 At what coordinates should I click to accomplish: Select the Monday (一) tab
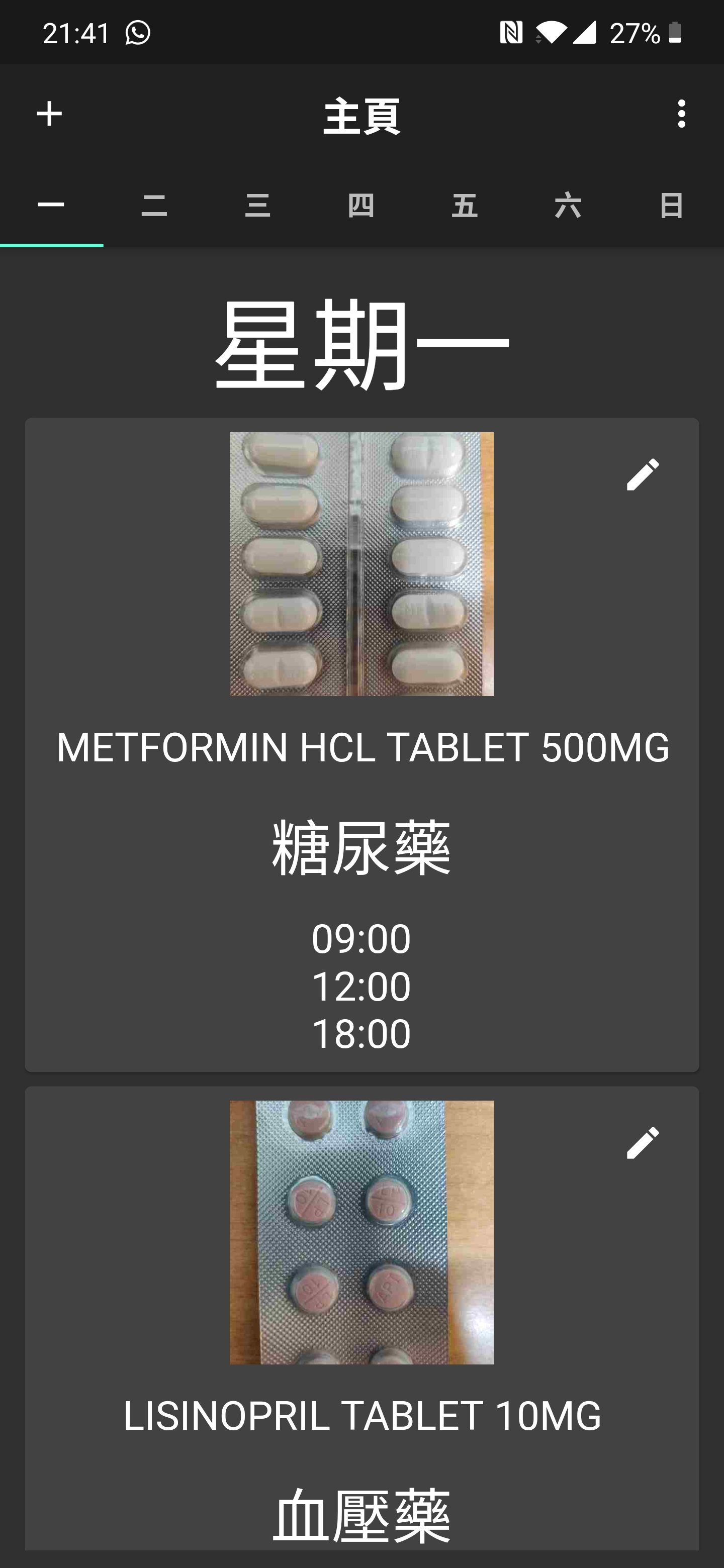point(51,205)
